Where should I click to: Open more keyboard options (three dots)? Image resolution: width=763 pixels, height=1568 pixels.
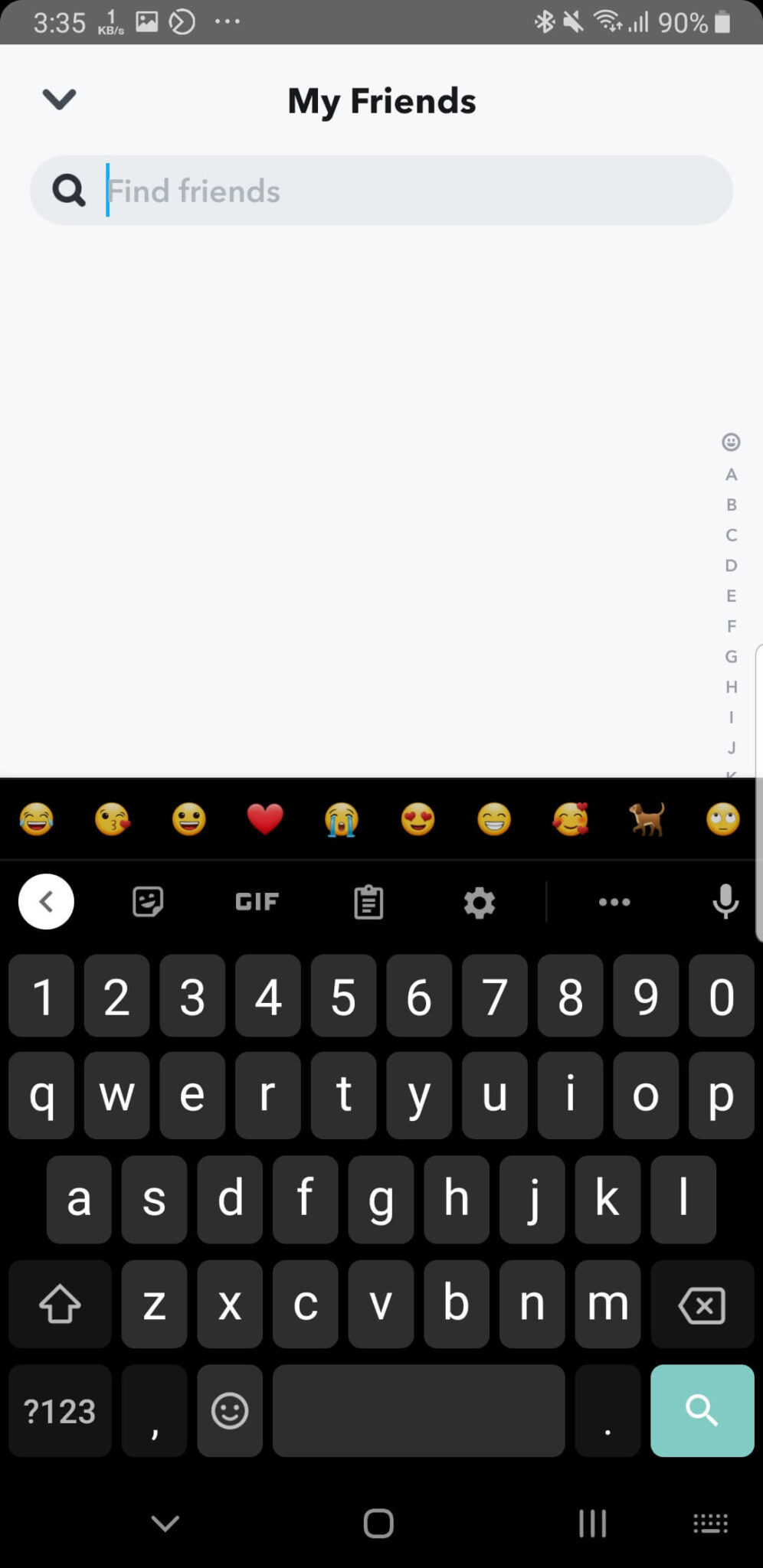pos(614,902)
